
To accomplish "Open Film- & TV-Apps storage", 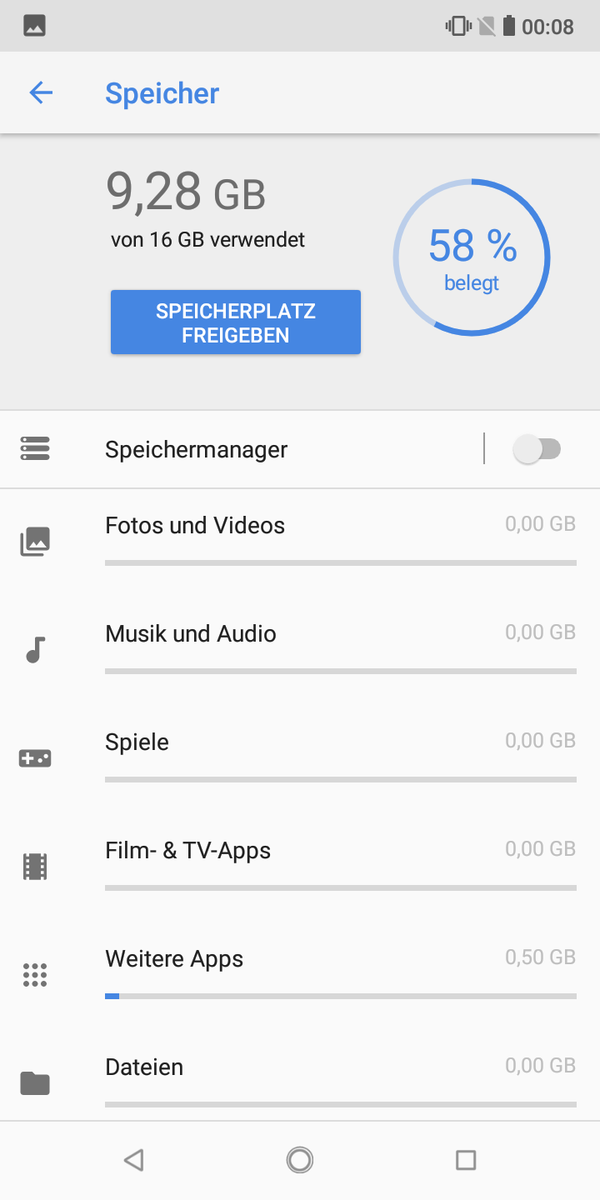I will point(300,866).
